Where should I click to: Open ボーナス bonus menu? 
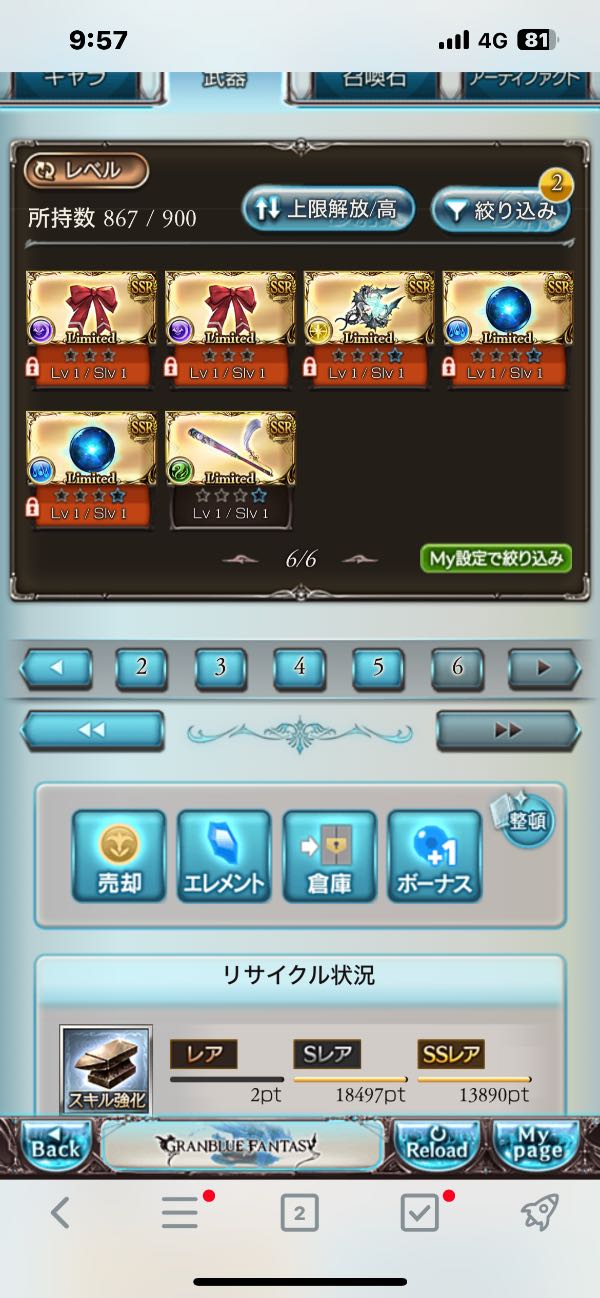[434, 855]
